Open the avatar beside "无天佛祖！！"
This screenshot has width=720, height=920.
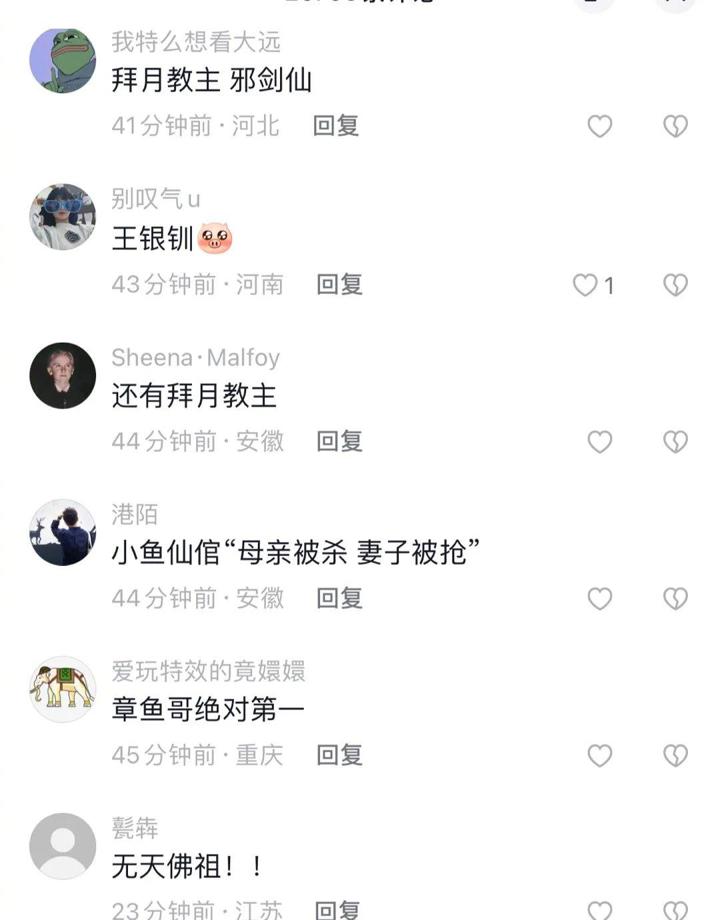63,846
